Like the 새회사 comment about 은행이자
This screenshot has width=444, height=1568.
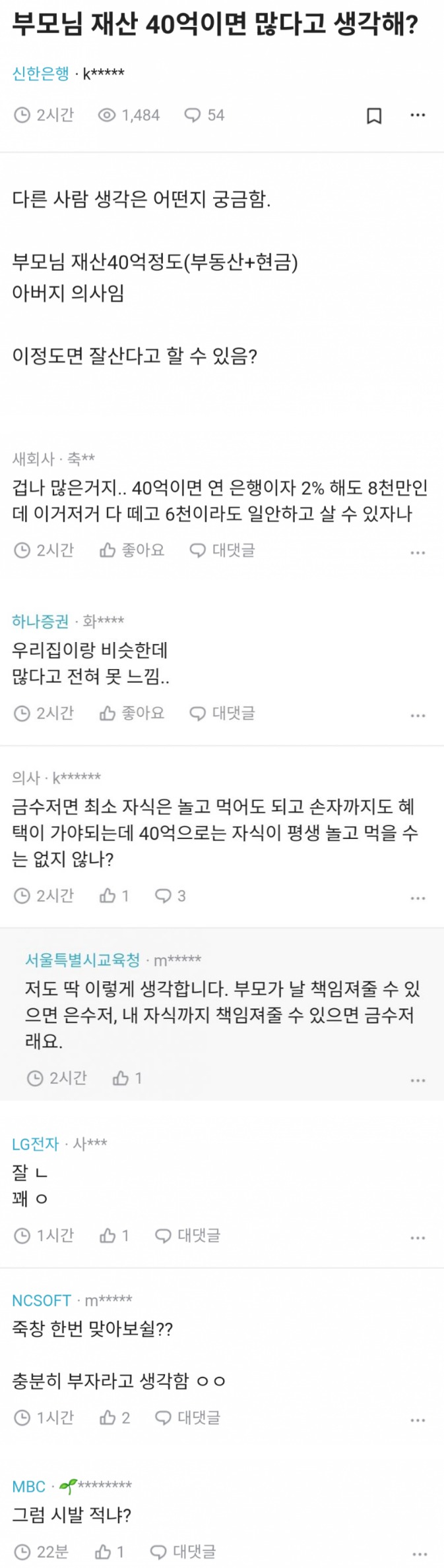(132, 550)
